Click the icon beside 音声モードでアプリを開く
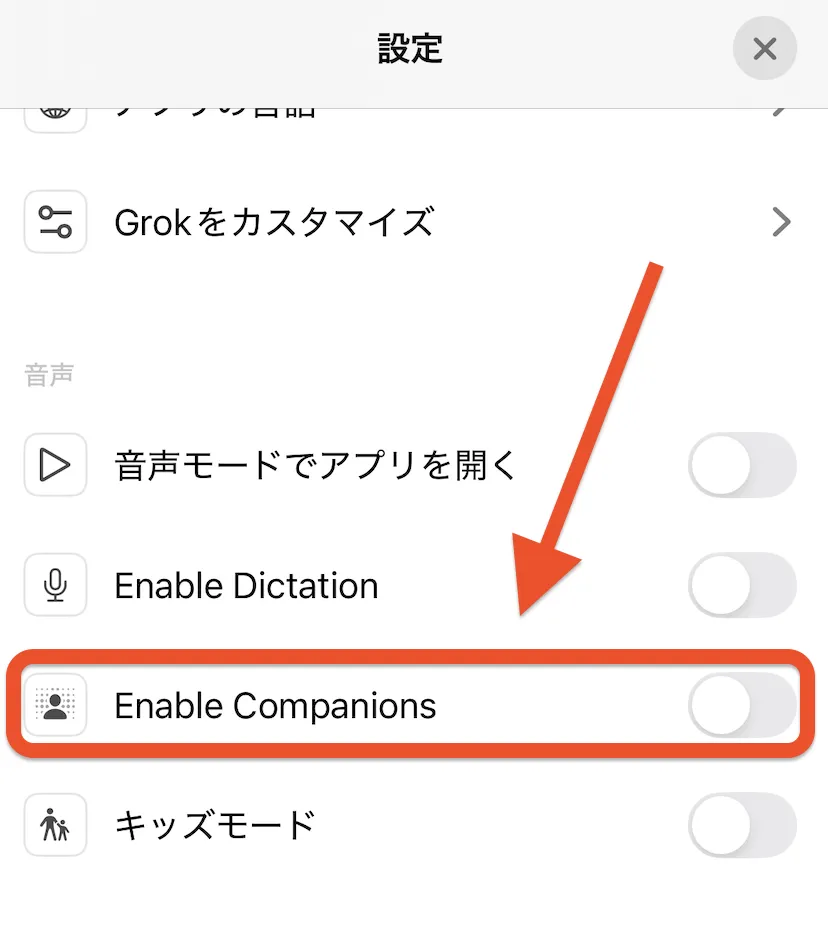Viewport: 828px width, 944px height. pos(55,465)
